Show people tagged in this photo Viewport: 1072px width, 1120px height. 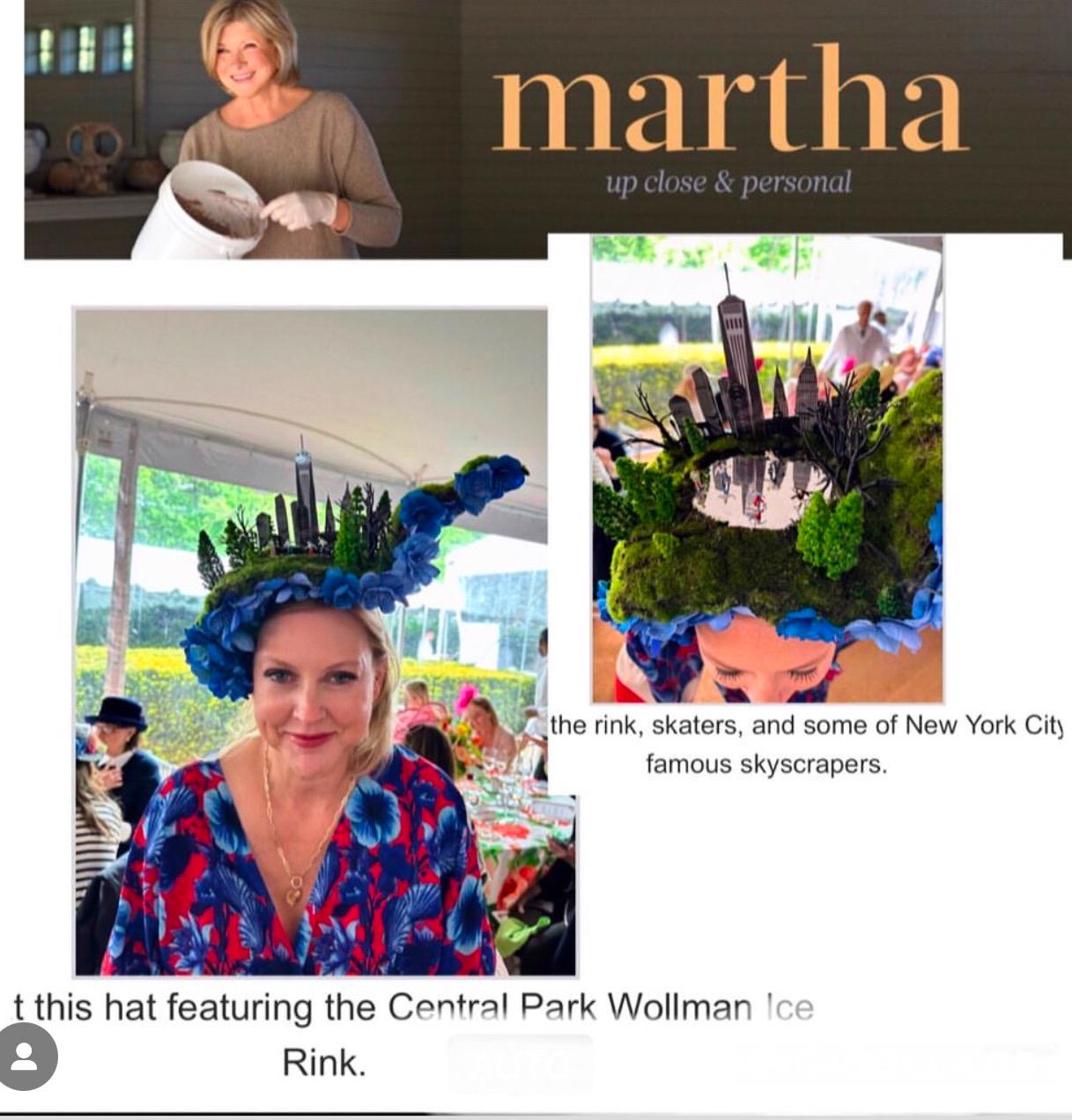(26, 1057)
